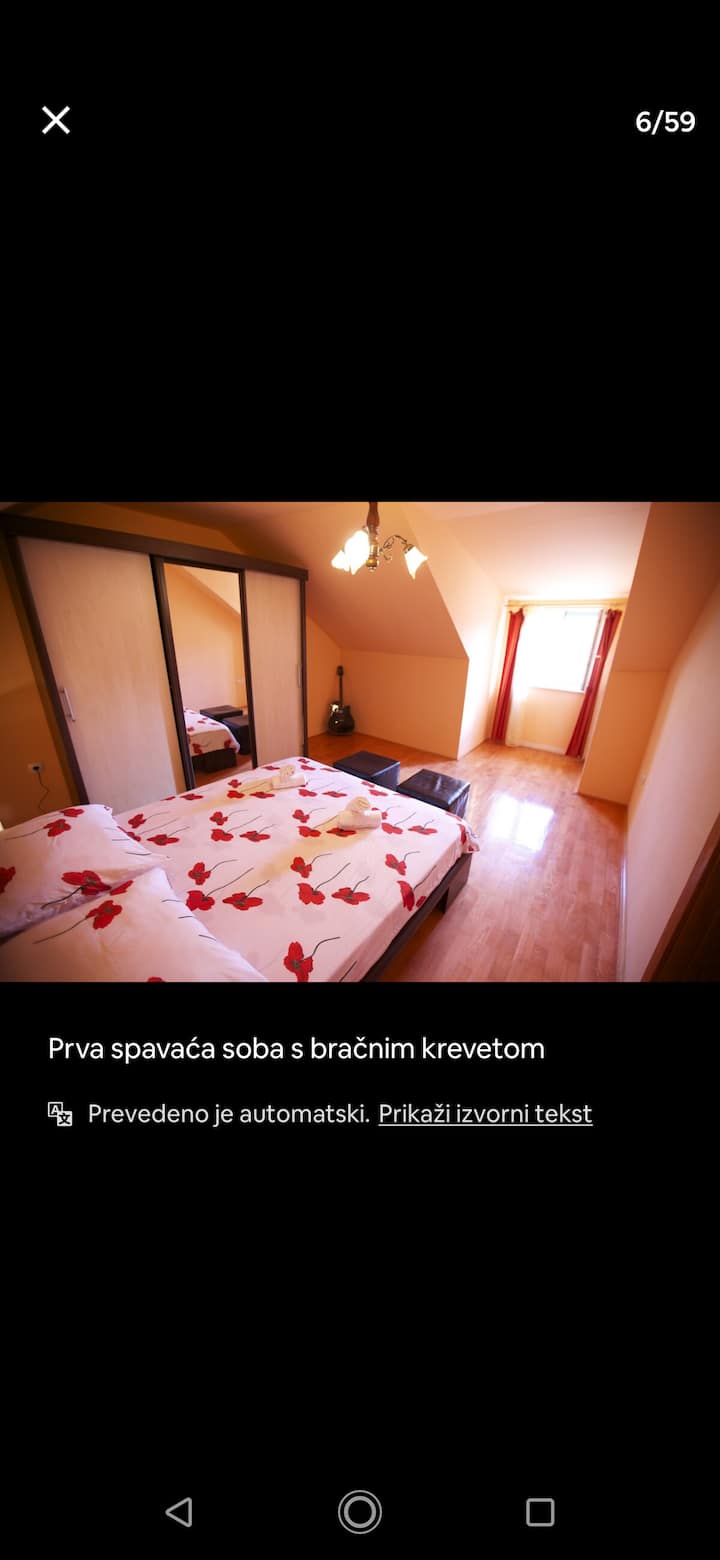Tap the system home button
The width and height of the screenshot is (720, 1560).
tap(360, 1511)
